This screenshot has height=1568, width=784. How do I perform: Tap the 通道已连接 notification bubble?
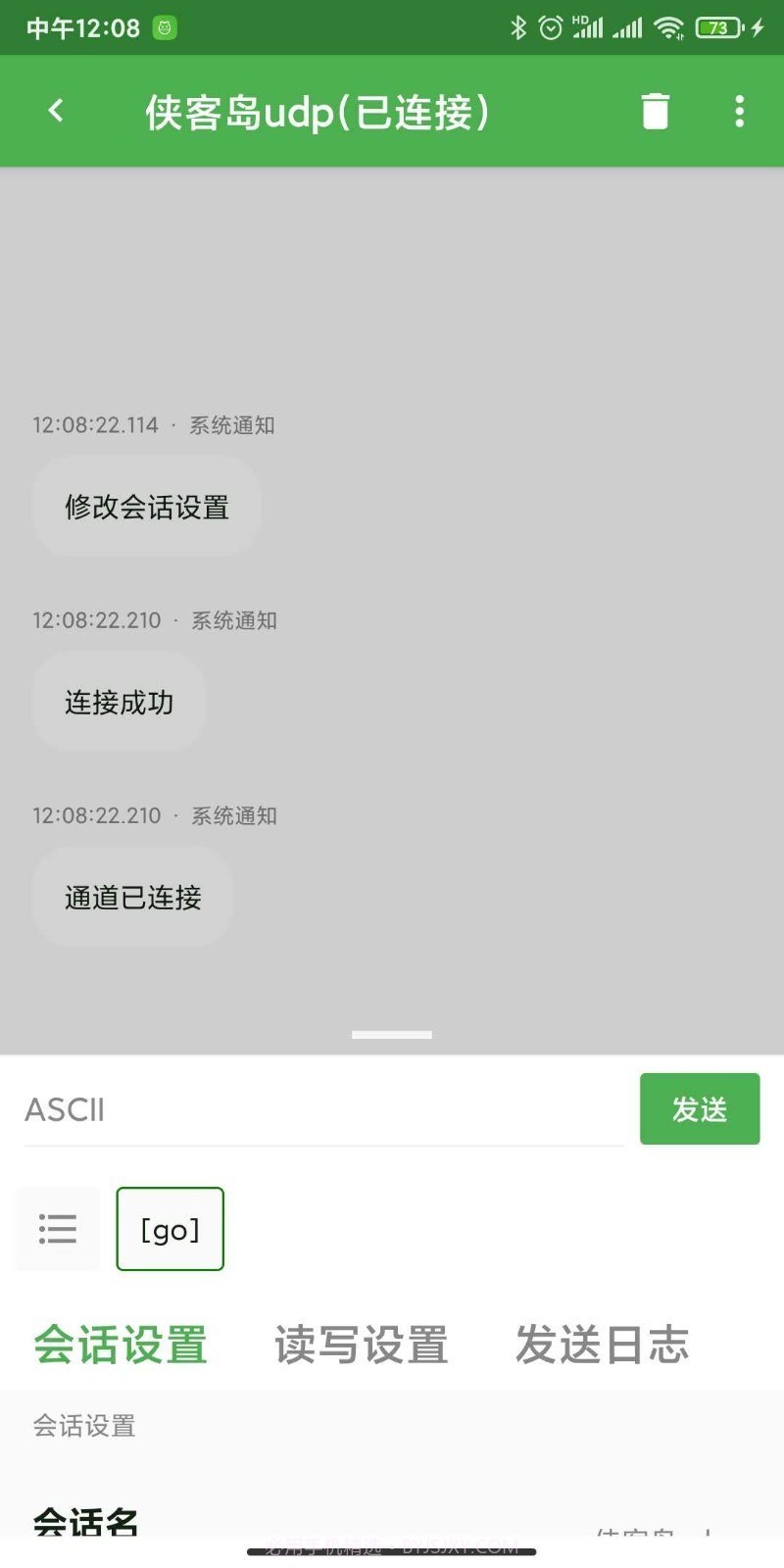pos(132,897)
